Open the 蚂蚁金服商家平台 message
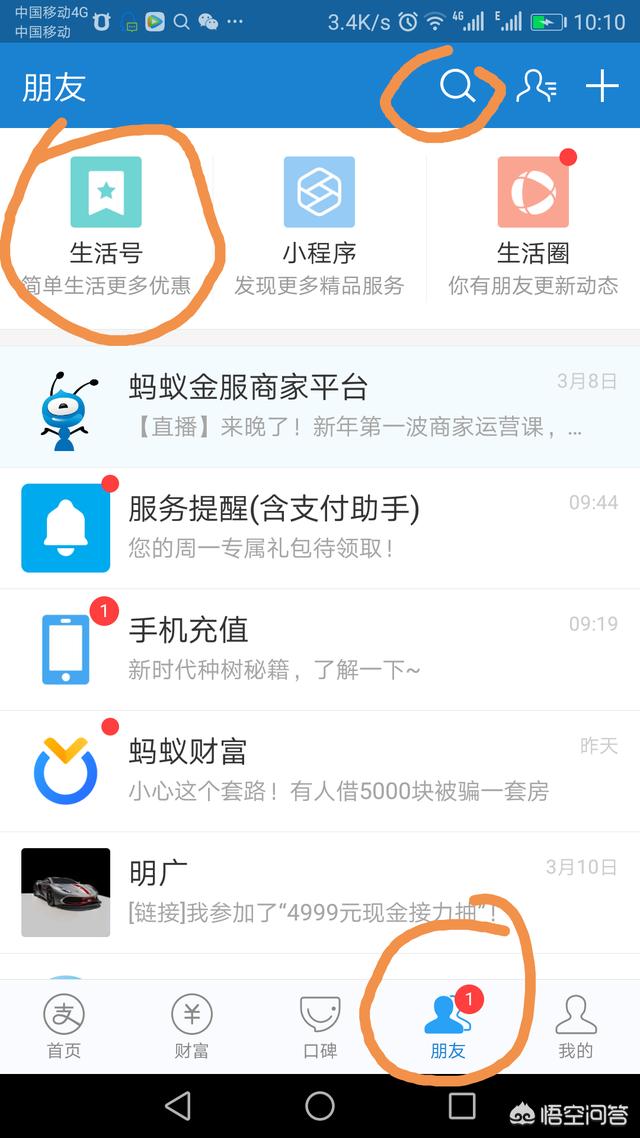Viewport: 640px width, 1138px height. pyautogui.click(x=320, y=406)
